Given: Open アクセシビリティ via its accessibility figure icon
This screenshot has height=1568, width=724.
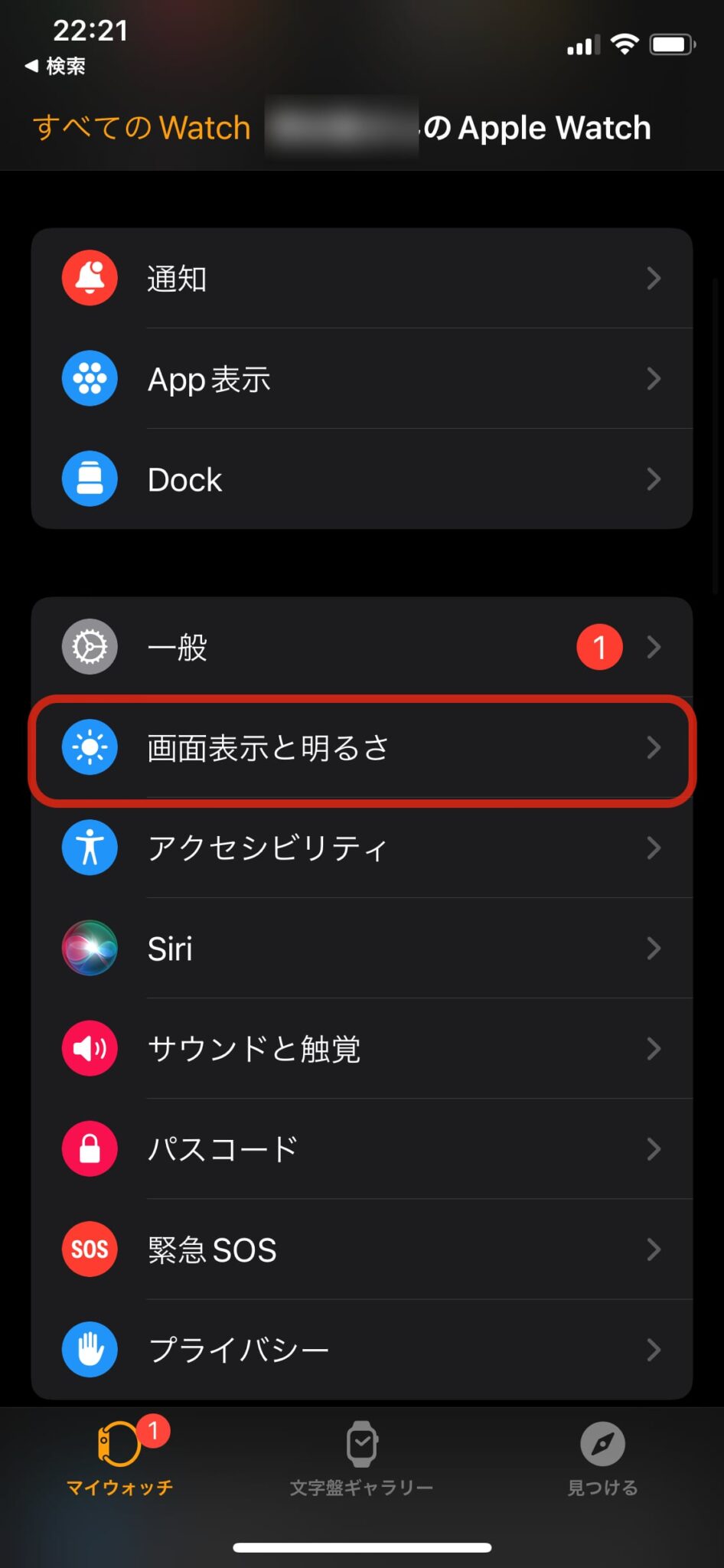Looking at the screenshot, I should pyautogui.click(x=90, y=848).
